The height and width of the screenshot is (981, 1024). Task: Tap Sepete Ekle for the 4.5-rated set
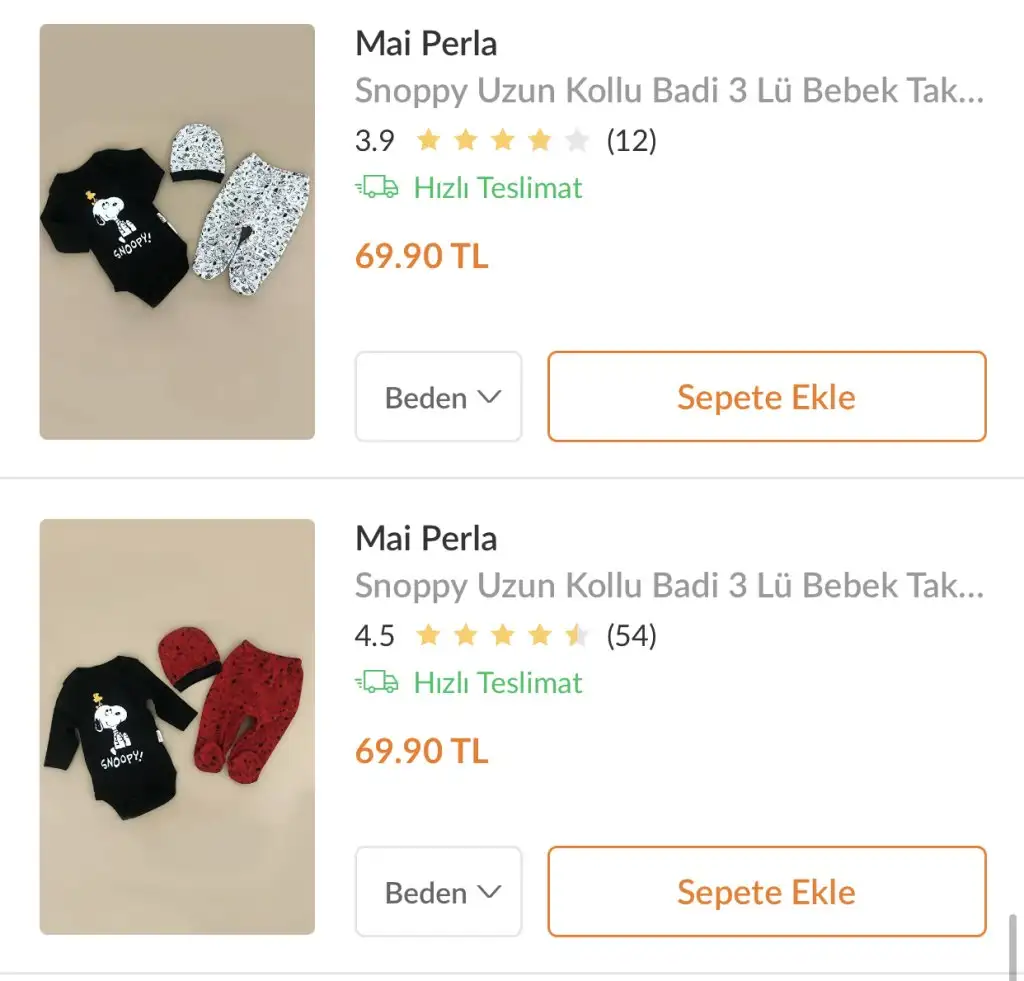coord(766,892)
